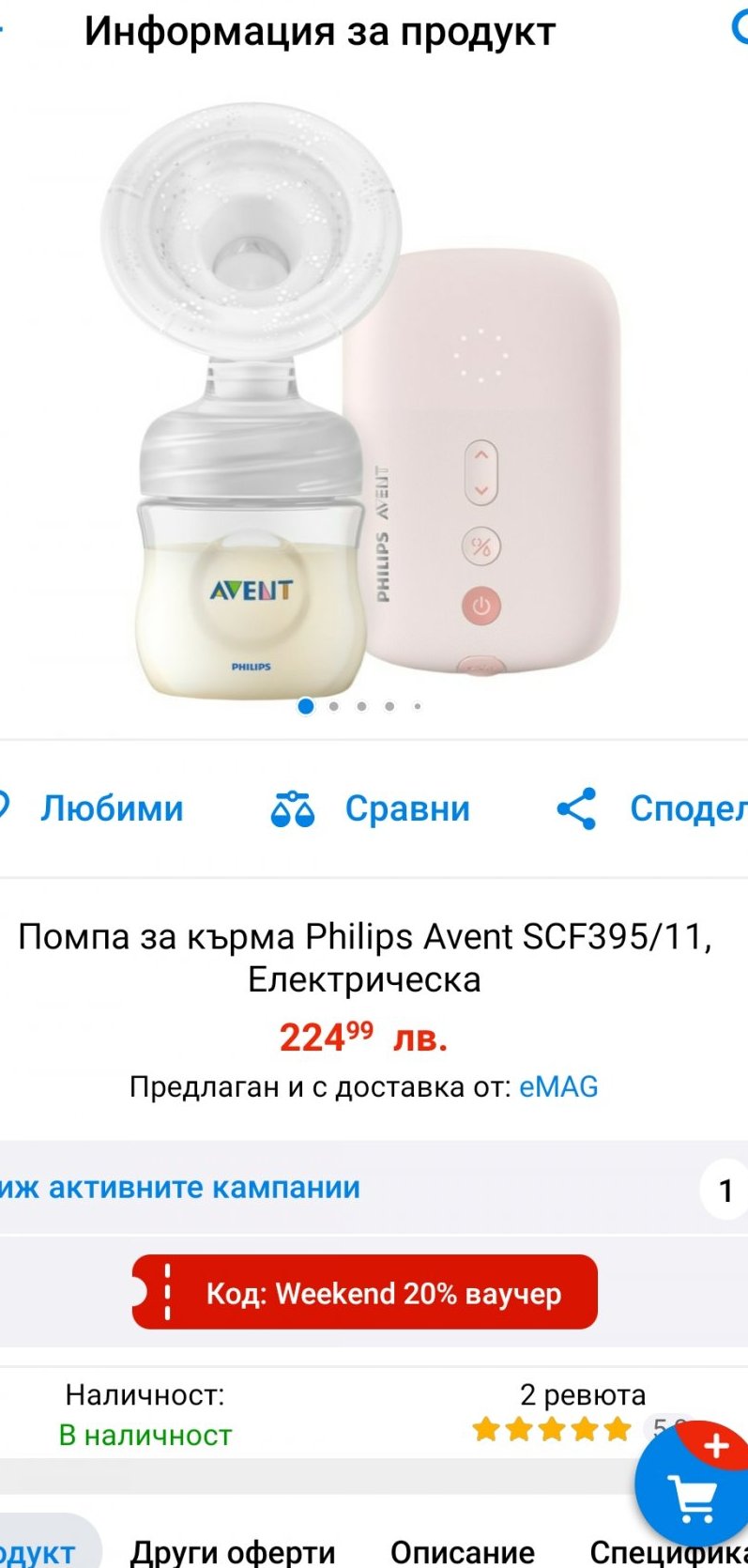
Task: Switch to Други оферти tab
Action: tap(232, 1551)
